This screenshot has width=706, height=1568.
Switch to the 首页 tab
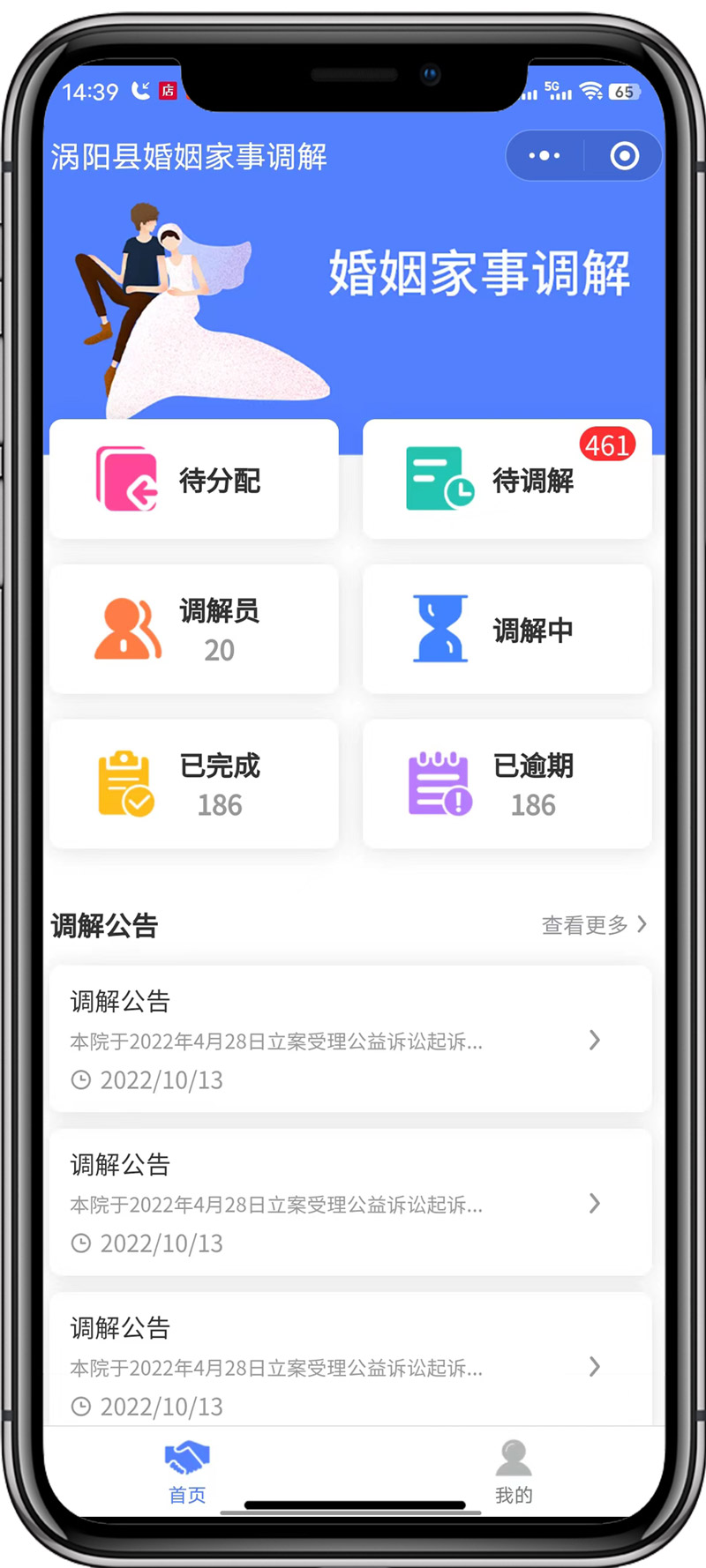point(187,1471)
